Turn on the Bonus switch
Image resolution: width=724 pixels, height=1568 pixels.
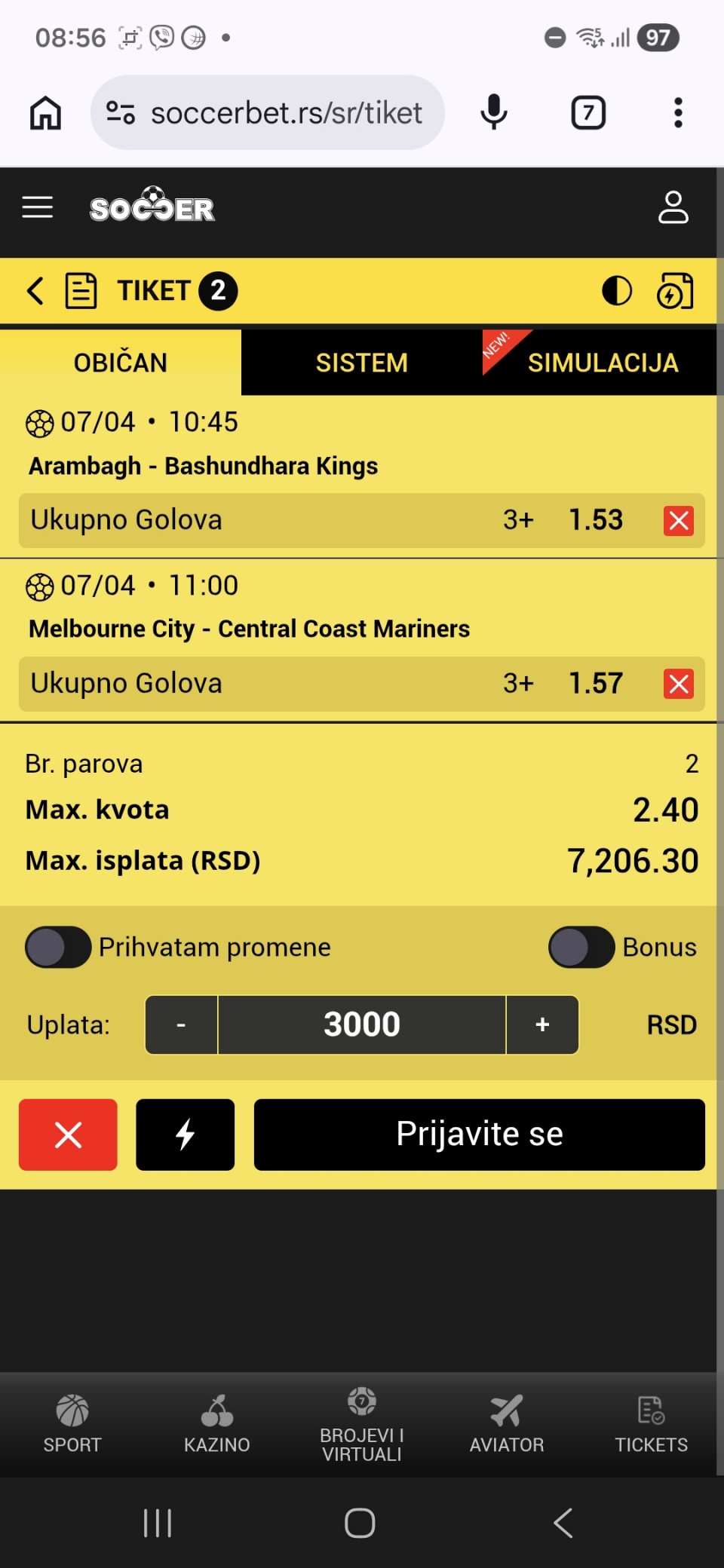tap(581, 947)
